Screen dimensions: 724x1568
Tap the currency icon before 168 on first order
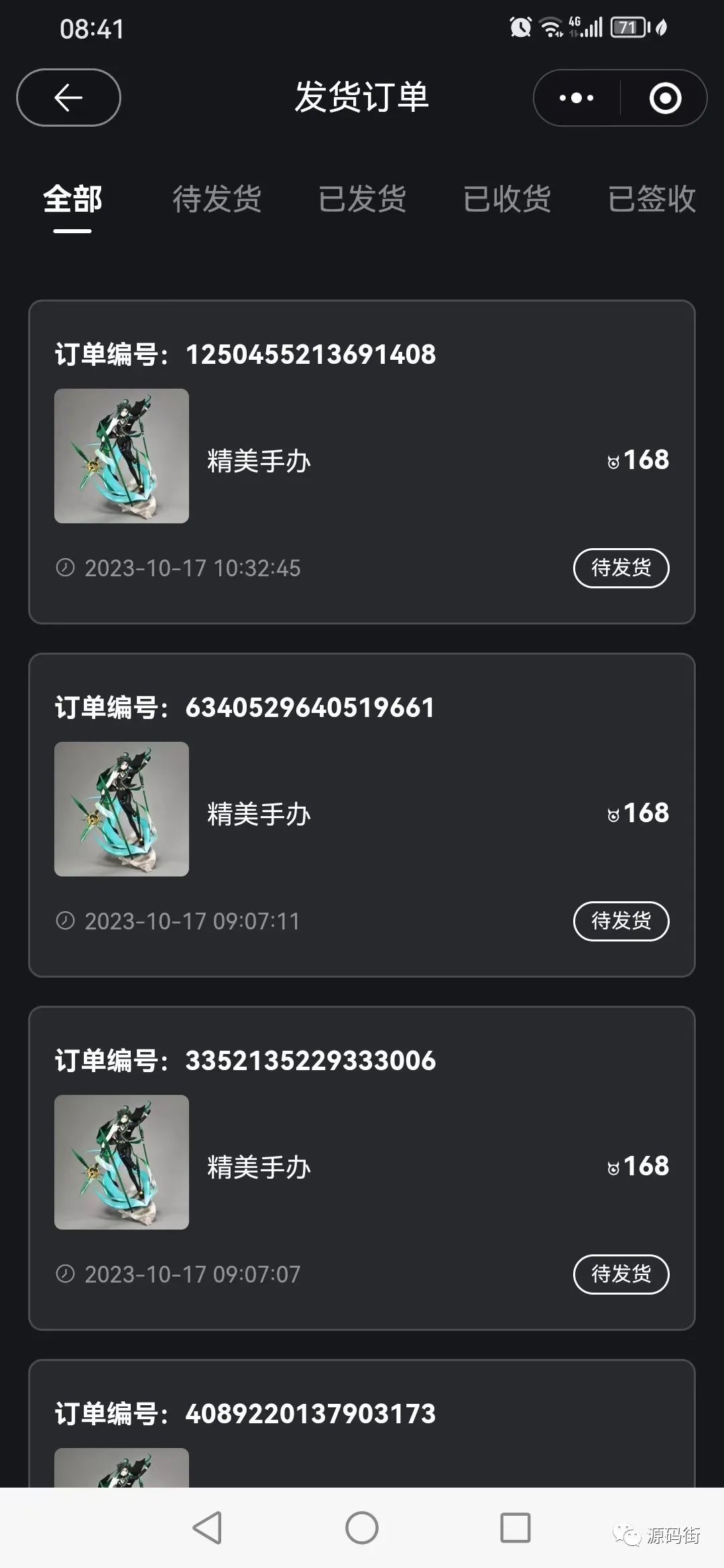point(614,460)
